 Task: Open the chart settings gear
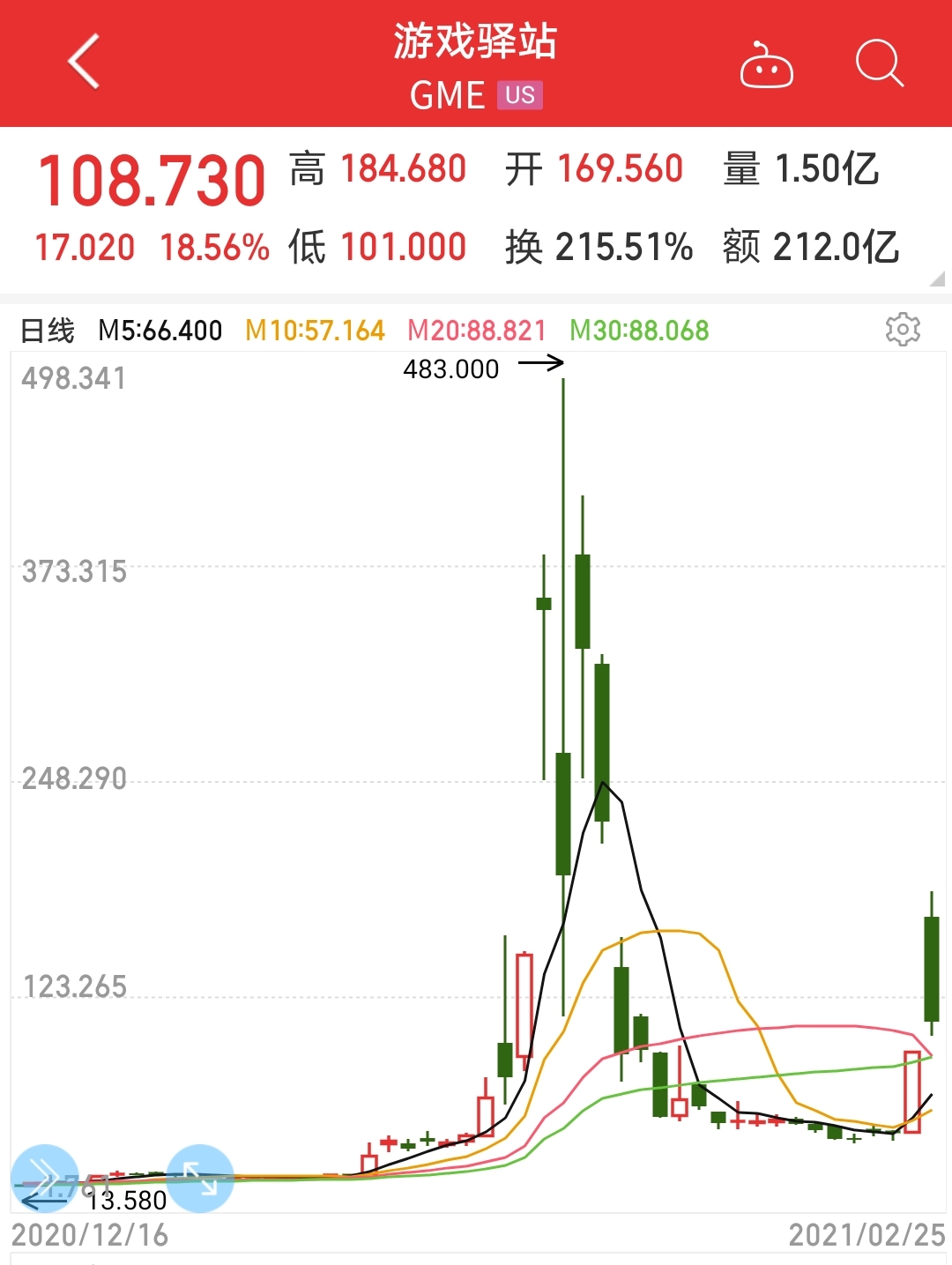tap(902, 331)
